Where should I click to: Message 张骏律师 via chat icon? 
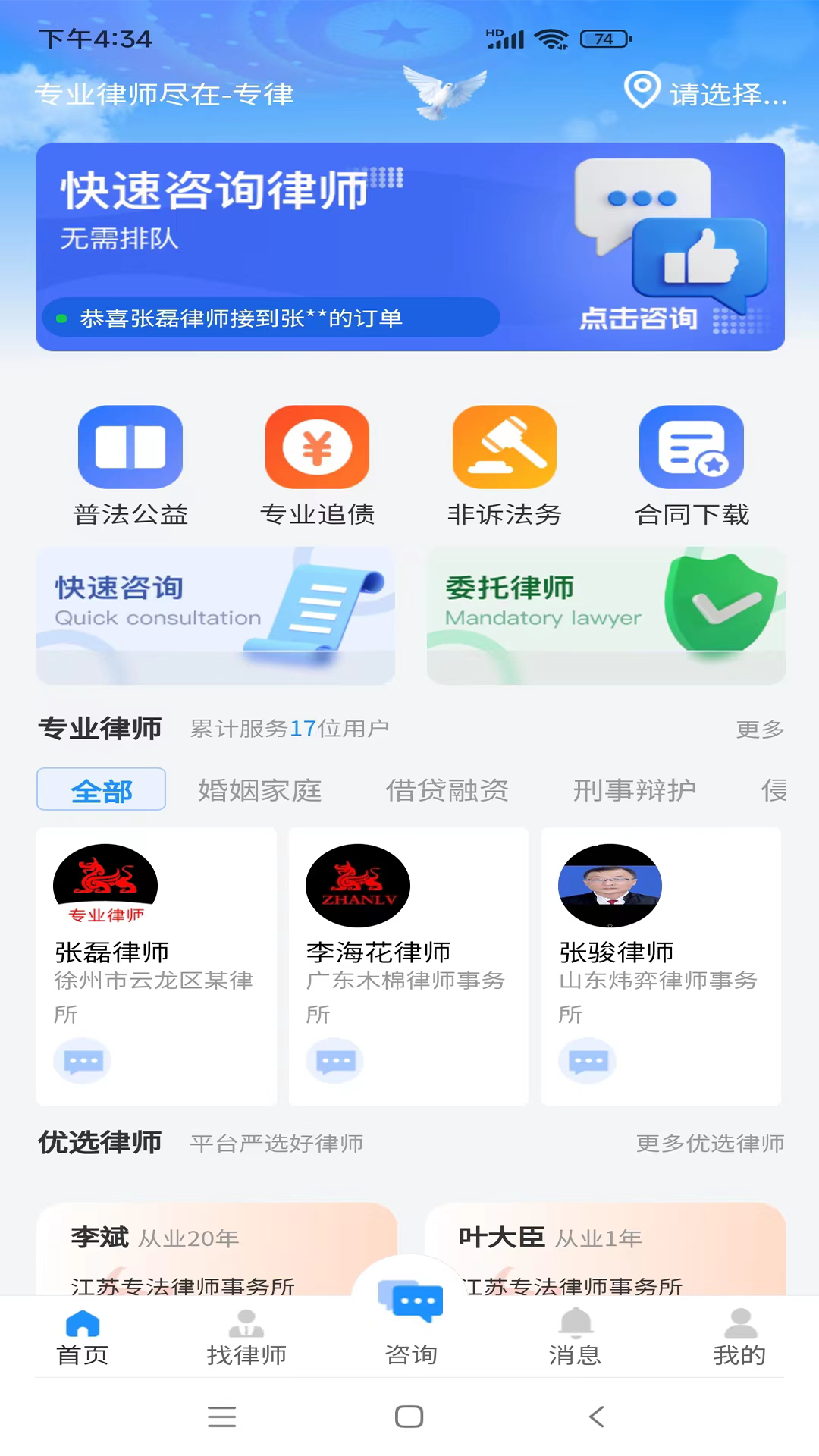588,1060
